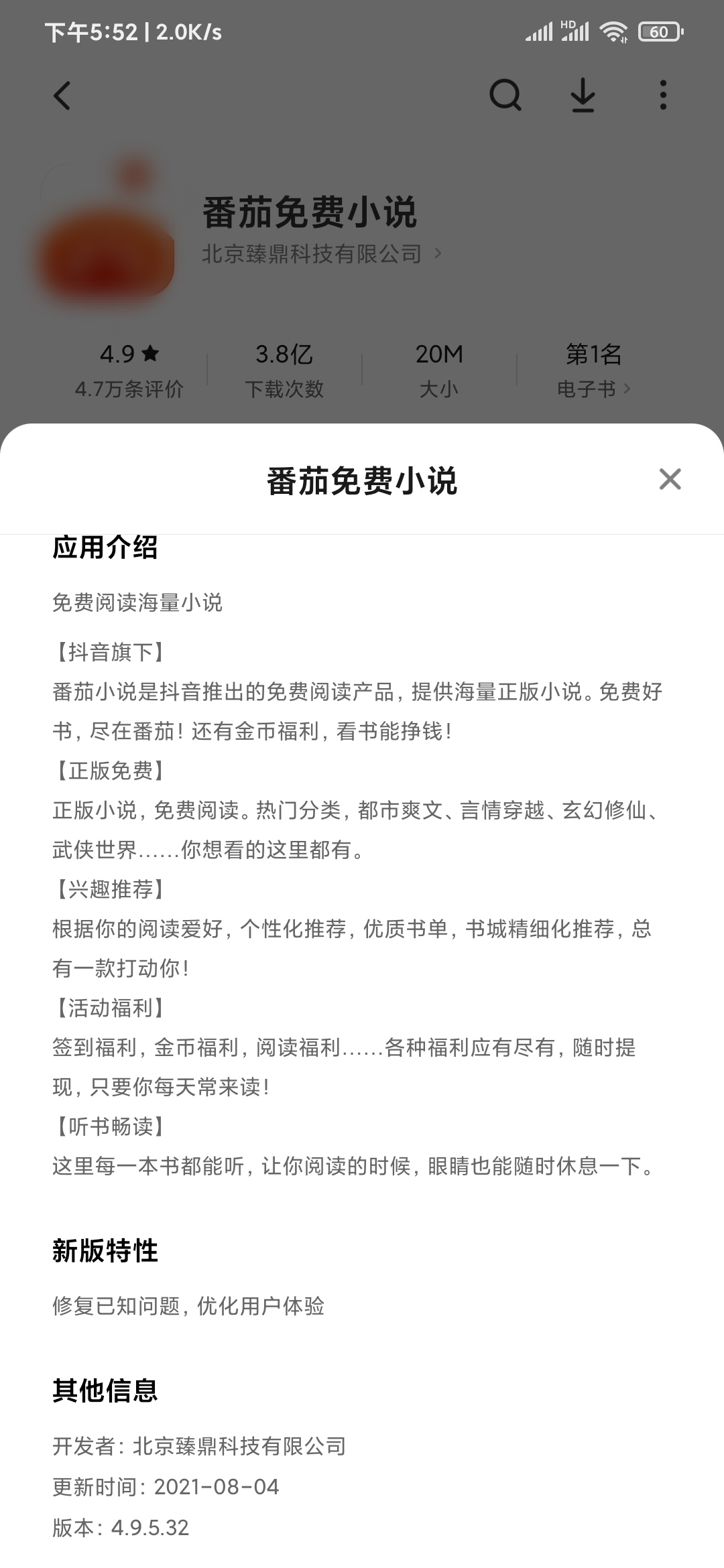Open the three-dot overflow menu
Image resolution: width=724 pixels, height=1568 pixels.
point(662,95)
